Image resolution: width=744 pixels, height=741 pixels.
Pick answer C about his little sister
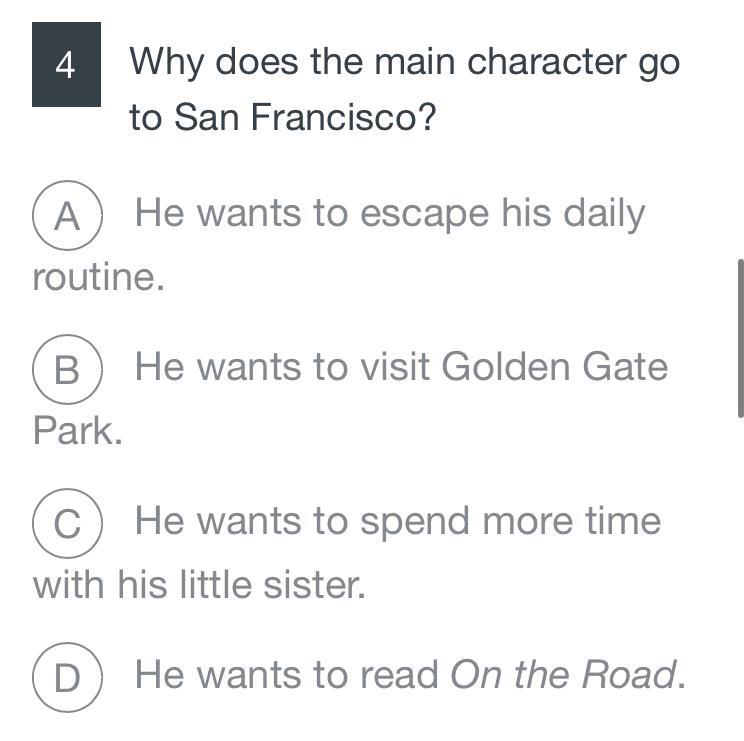click(x=67, y=524)
